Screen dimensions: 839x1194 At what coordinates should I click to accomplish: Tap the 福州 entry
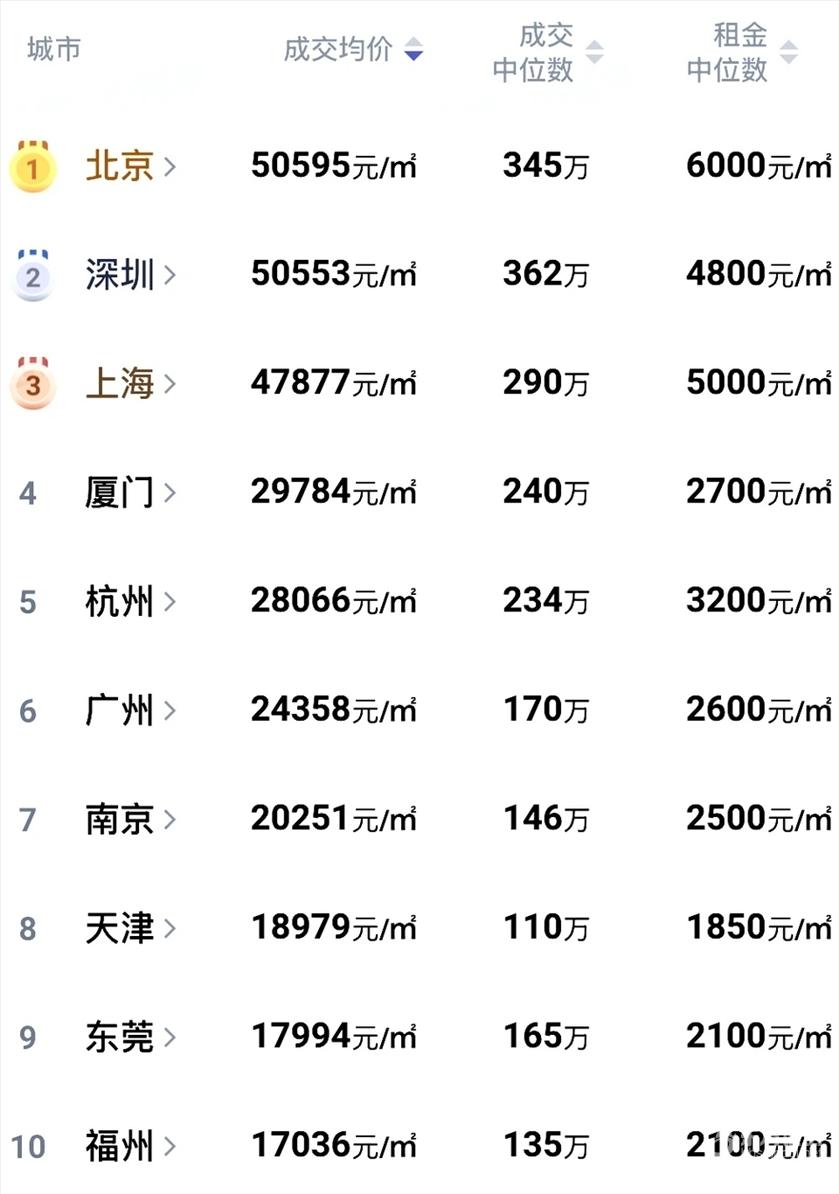click(130, 1146)
